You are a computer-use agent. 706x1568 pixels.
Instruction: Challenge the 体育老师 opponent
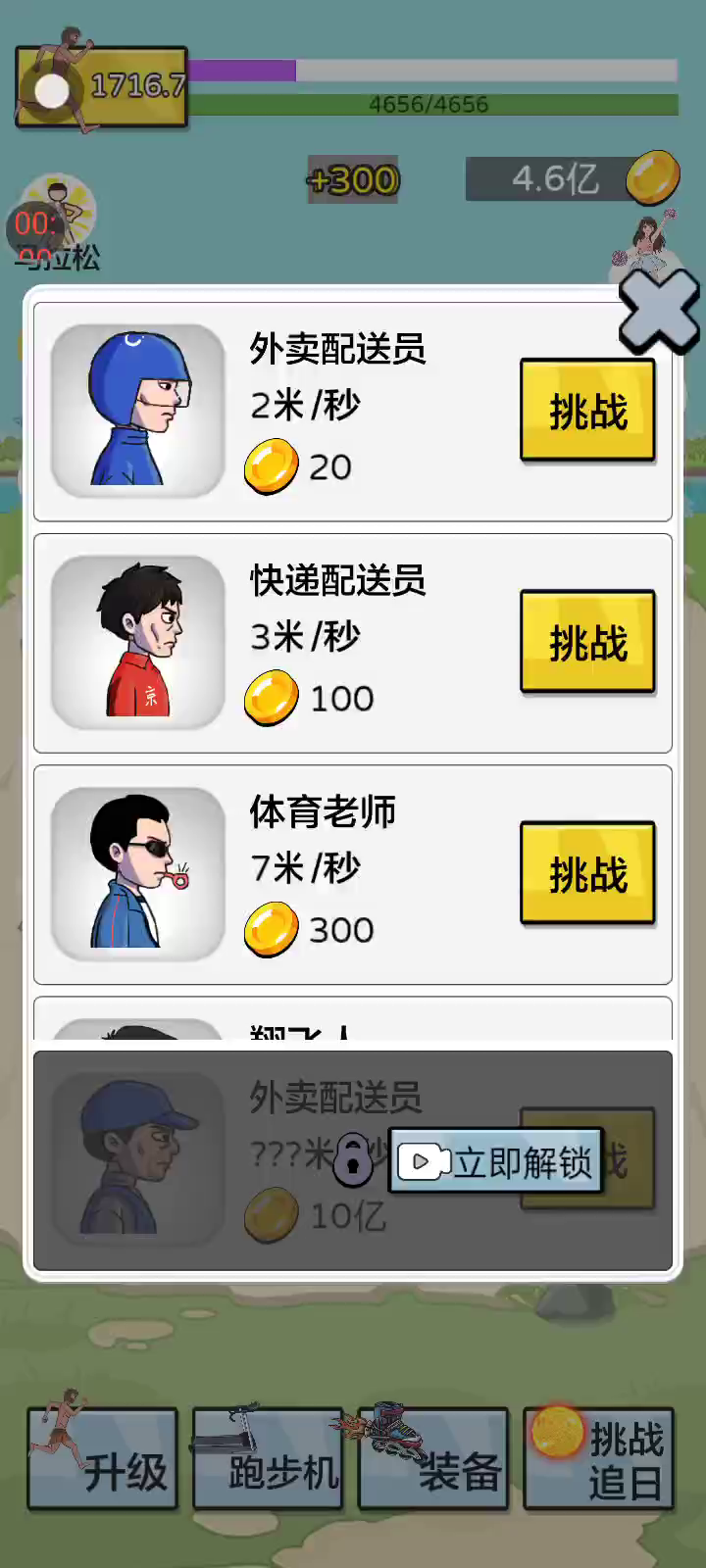(587, 873)
